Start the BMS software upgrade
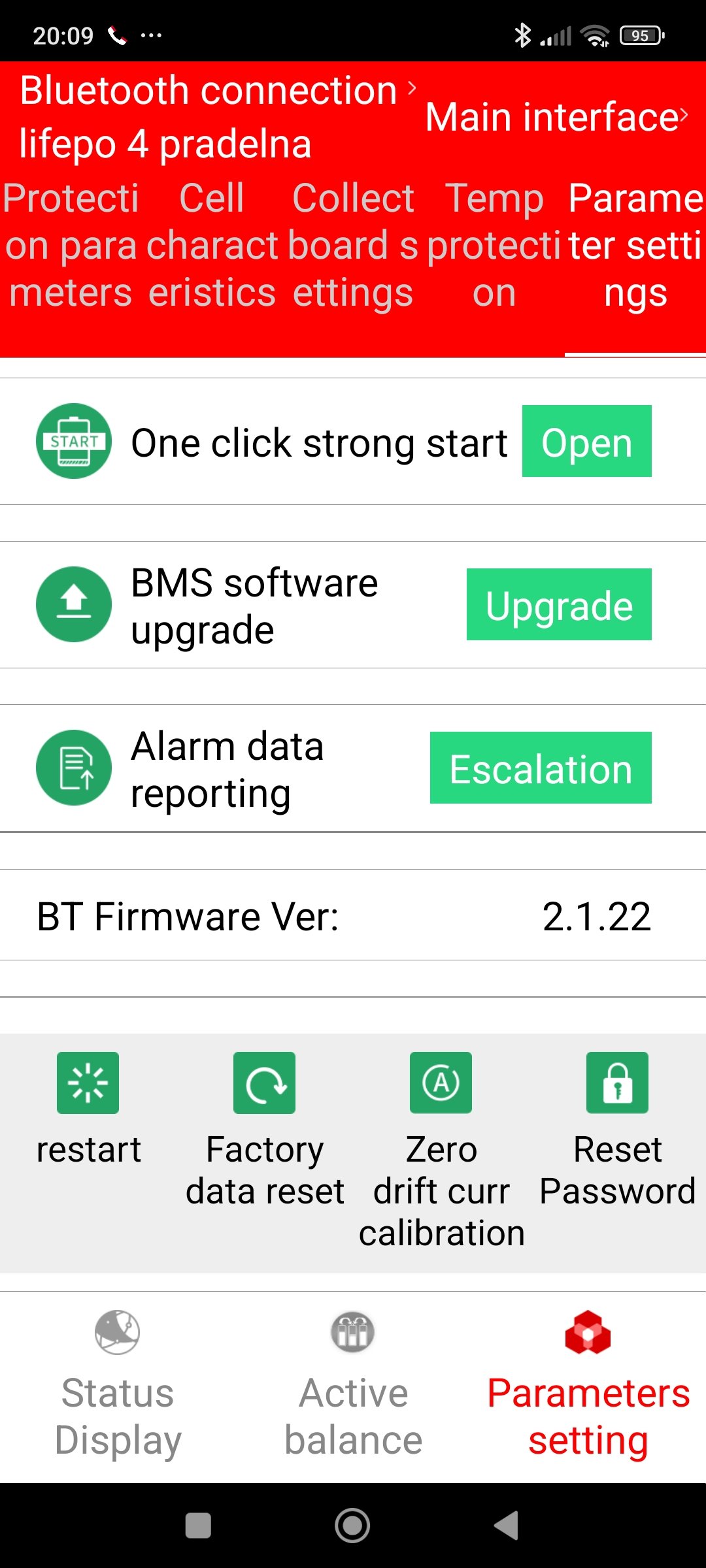Image resolution: width=706 pixels, height=1568 pixels. [559, 604]
